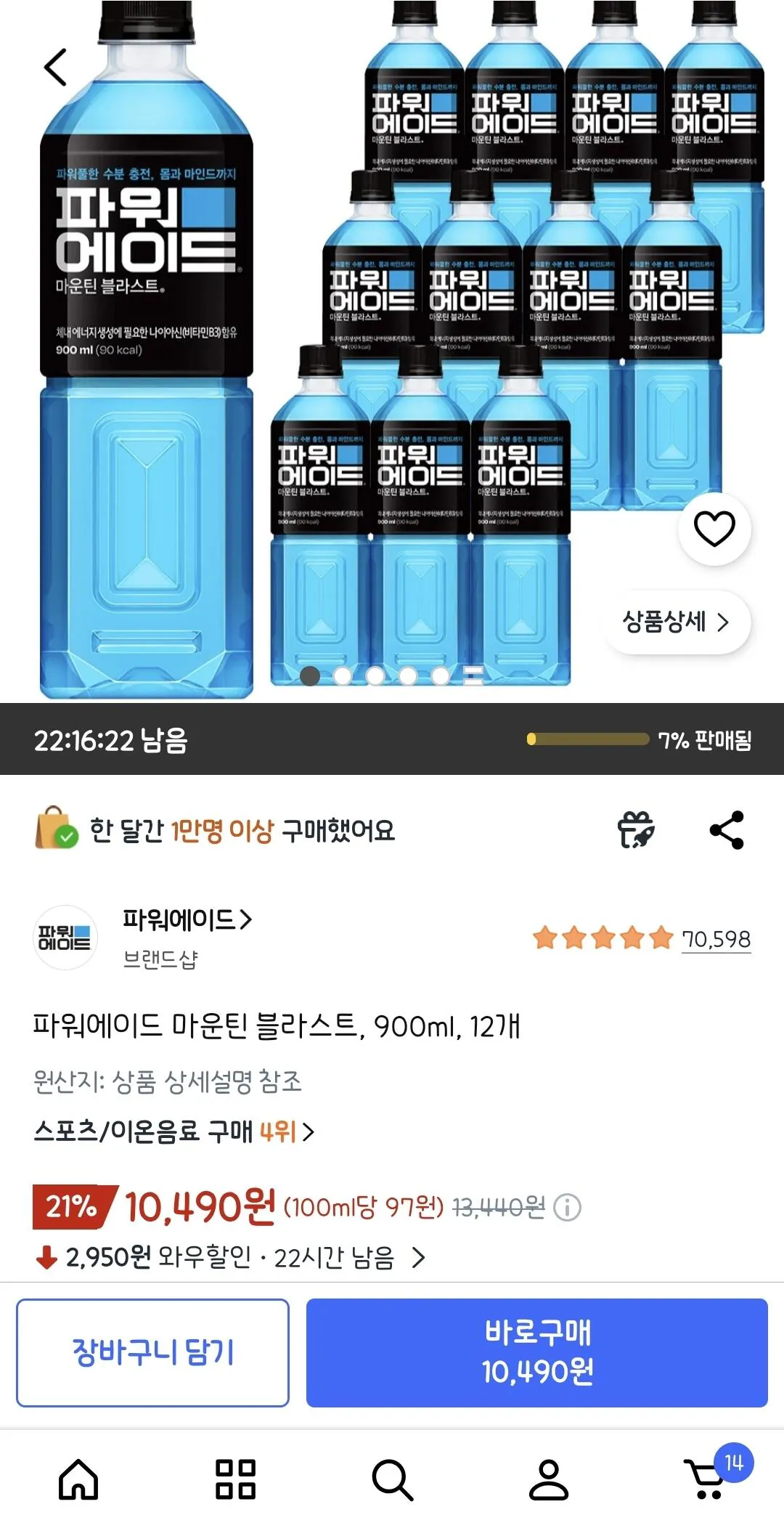Select the fifth star in the rating
Image resolution: width=784 pixels, height=1536 pixels.
[663, 938]
